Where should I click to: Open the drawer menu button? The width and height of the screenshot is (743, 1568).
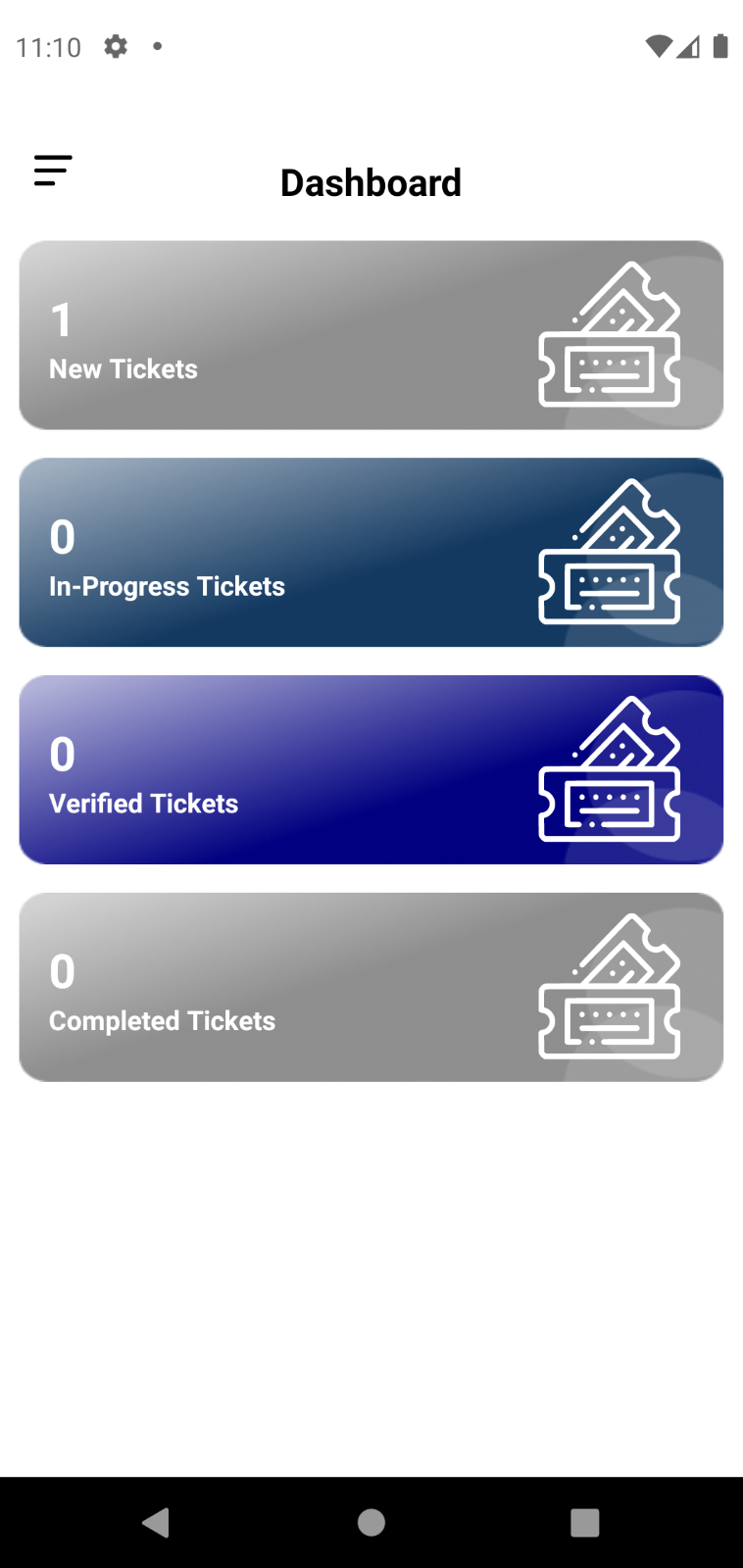point(53,171)
